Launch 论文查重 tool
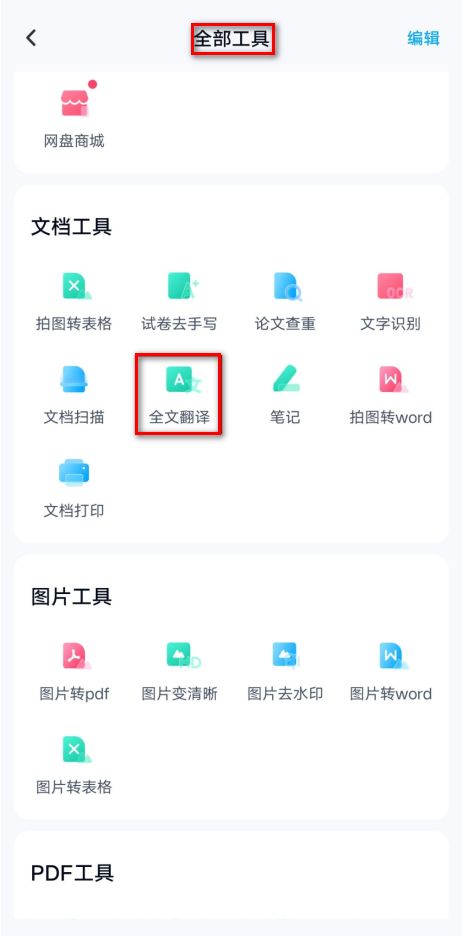Viewport: 465px width, 936px height. click(285, 301)
